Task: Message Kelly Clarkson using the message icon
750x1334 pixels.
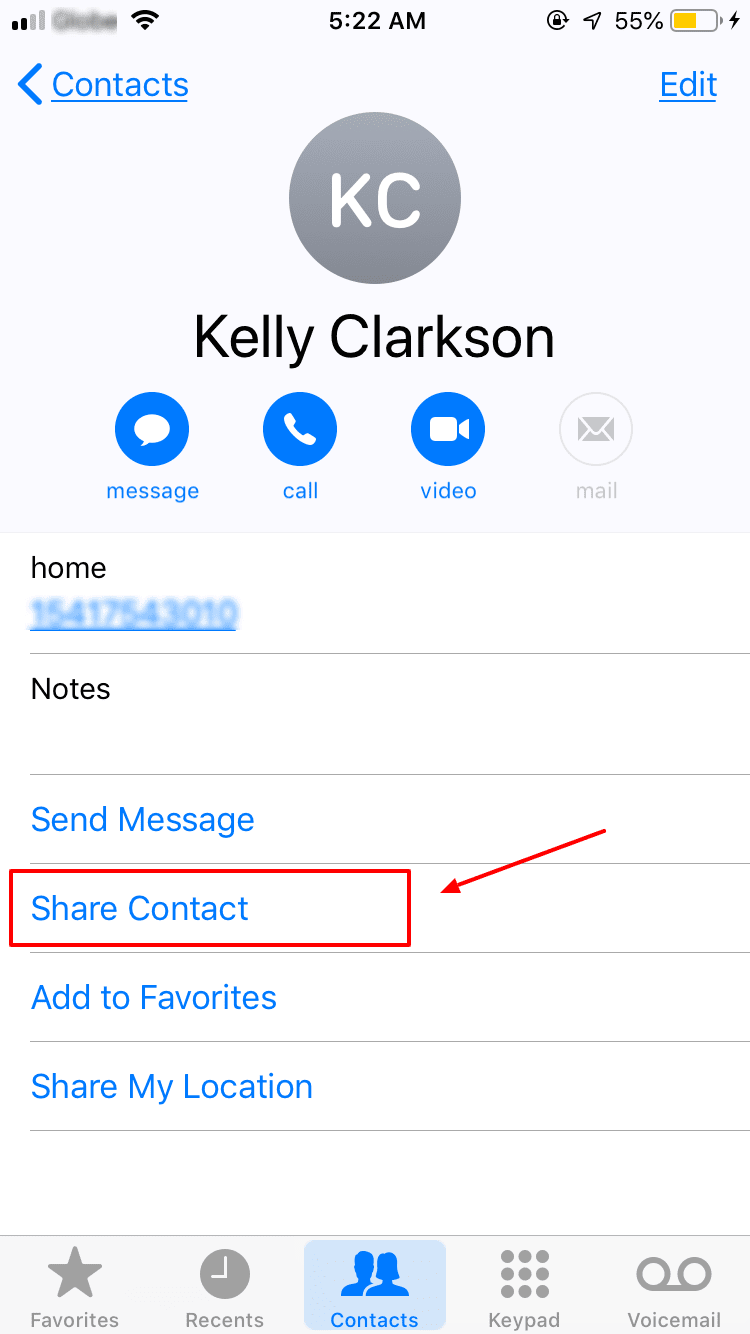Action: [x=152, y=430]
